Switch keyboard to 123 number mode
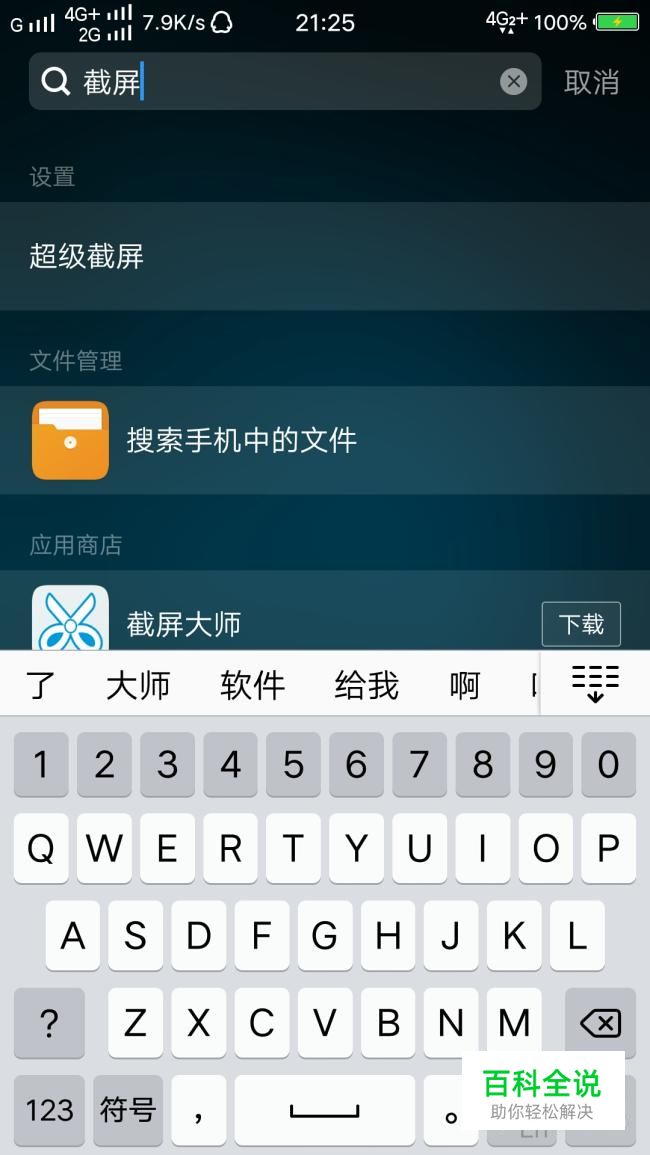Viewport: 650px width, 1155px height. [49, 1109]
